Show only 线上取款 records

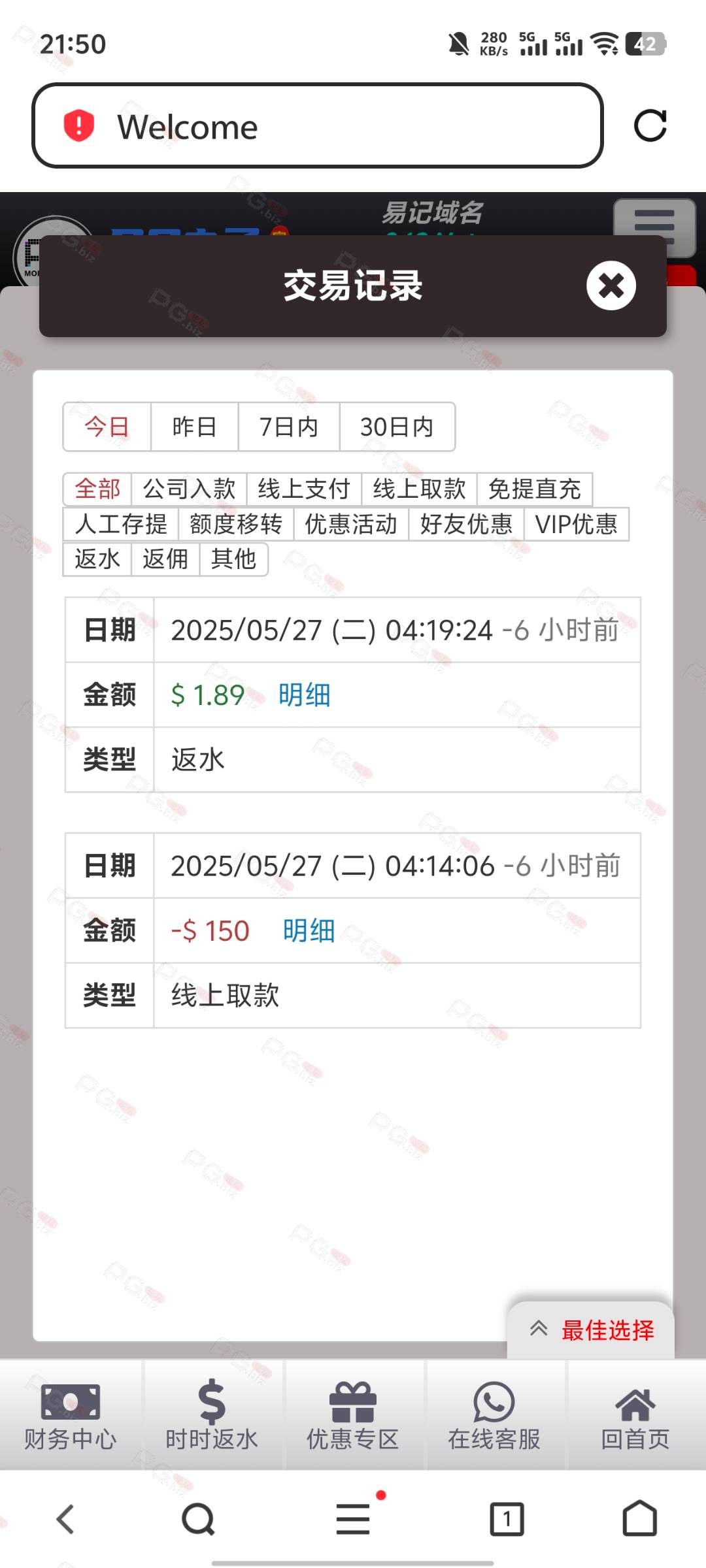[x=419, y=489]
